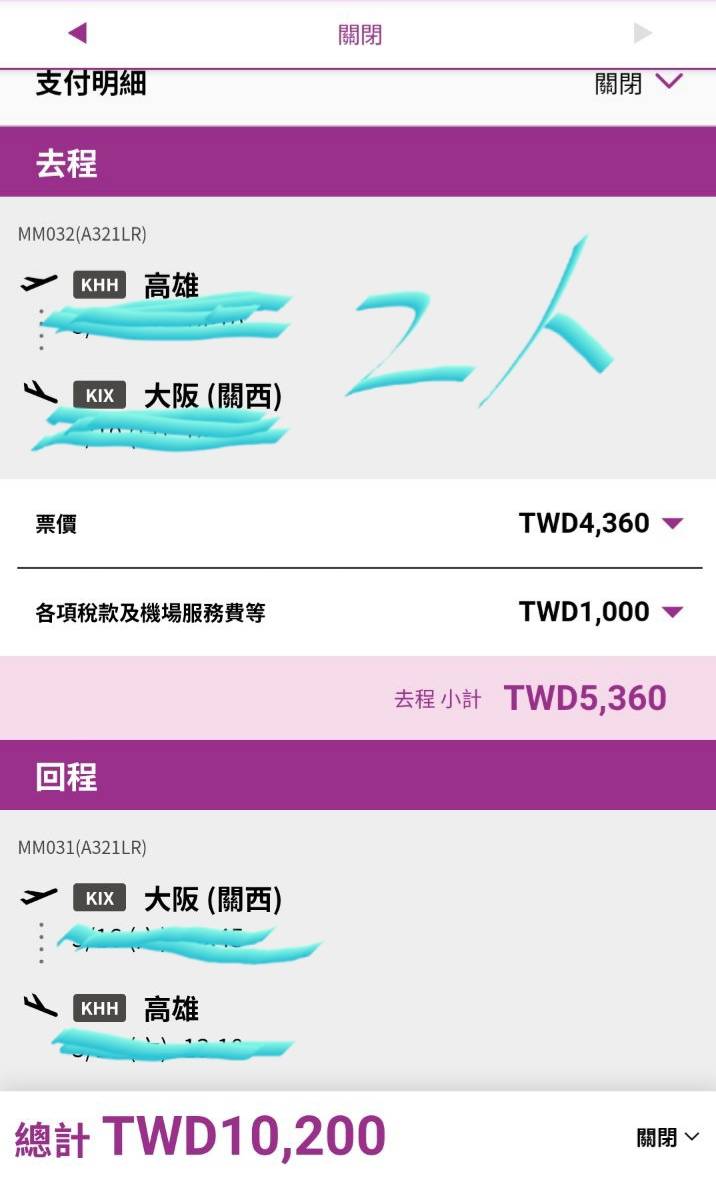Expand the 各項稅款及機場服務費等 TWD1,000 details
Screen dimensions: 716x1182
point(672,611)
